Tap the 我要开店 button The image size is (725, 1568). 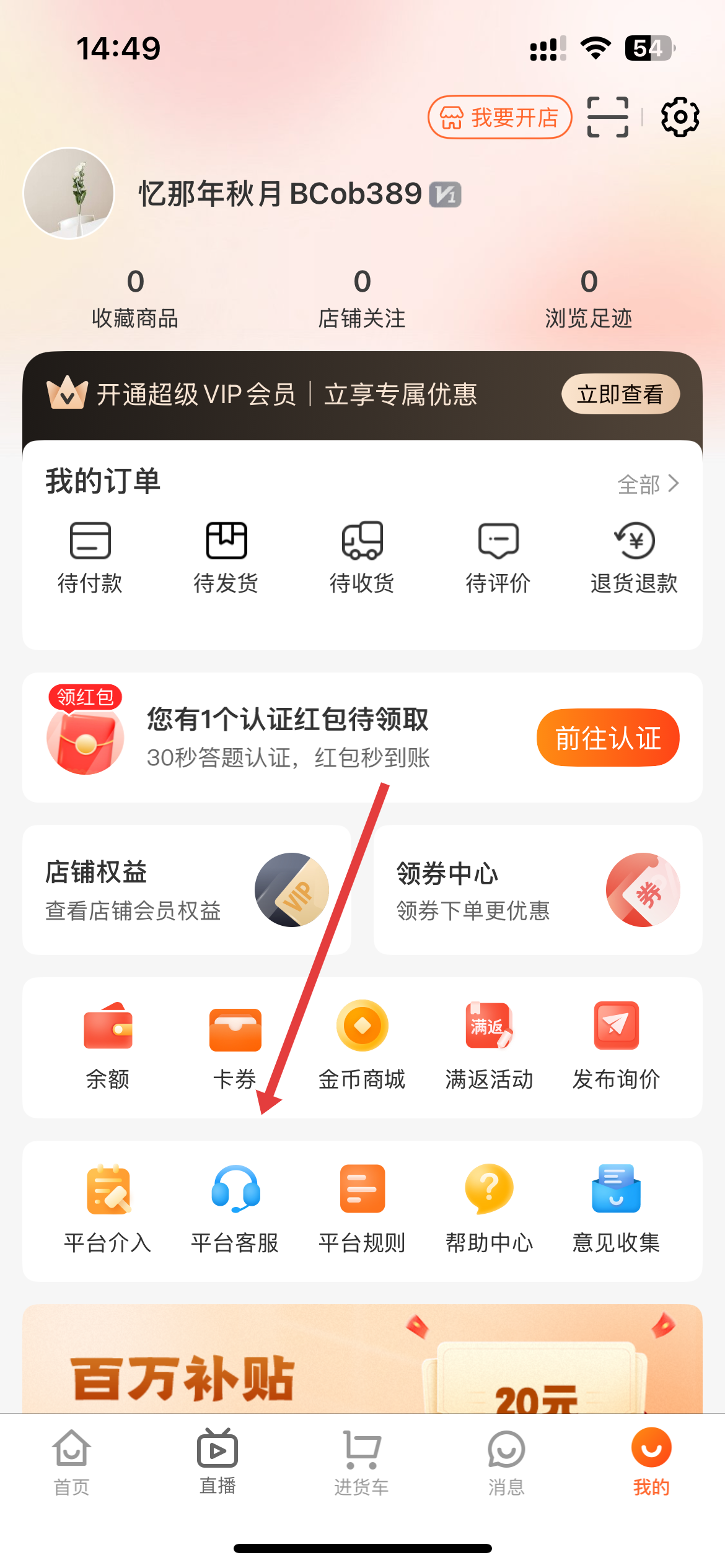point(499,117)
